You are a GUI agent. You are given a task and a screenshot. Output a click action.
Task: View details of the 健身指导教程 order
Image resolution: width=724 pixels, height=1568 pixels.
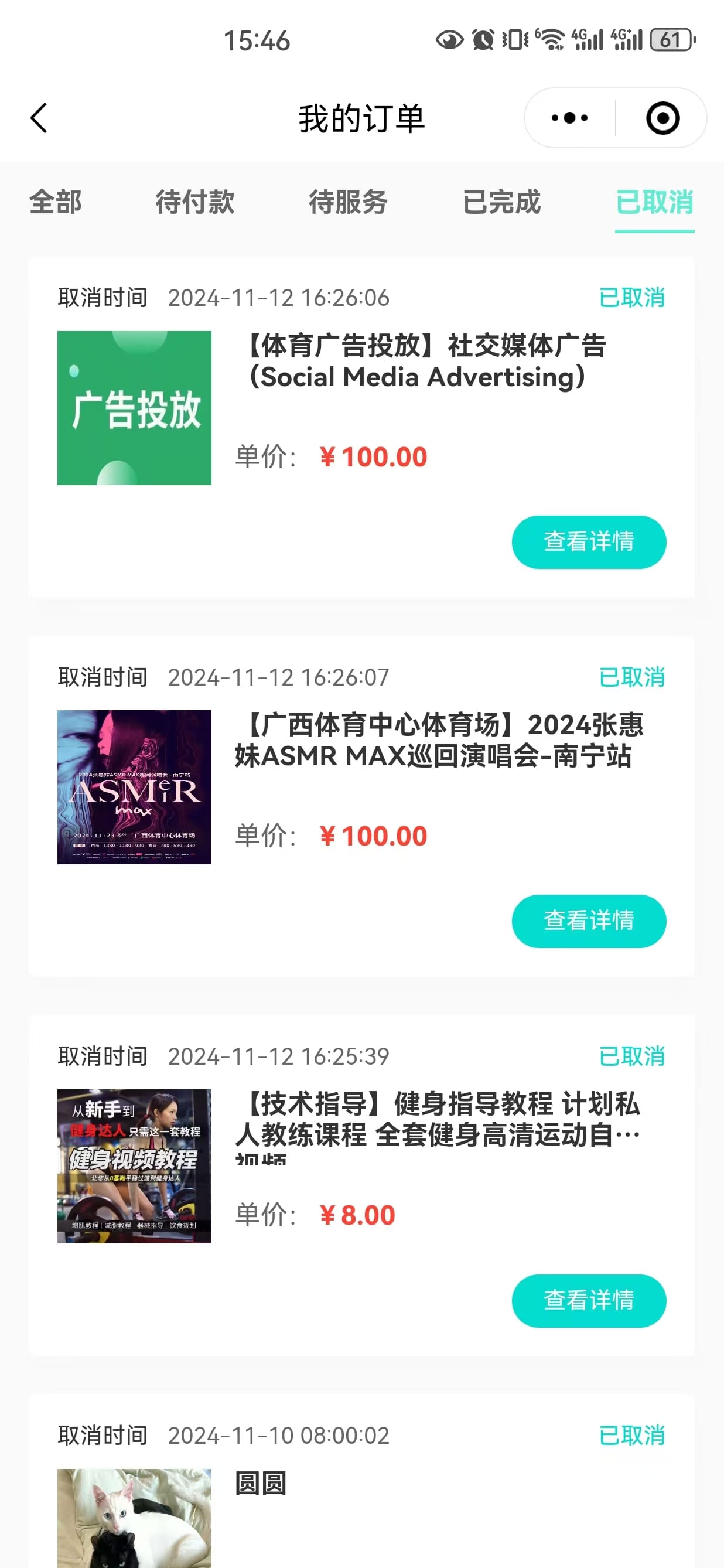click(x=588, y=1301)
